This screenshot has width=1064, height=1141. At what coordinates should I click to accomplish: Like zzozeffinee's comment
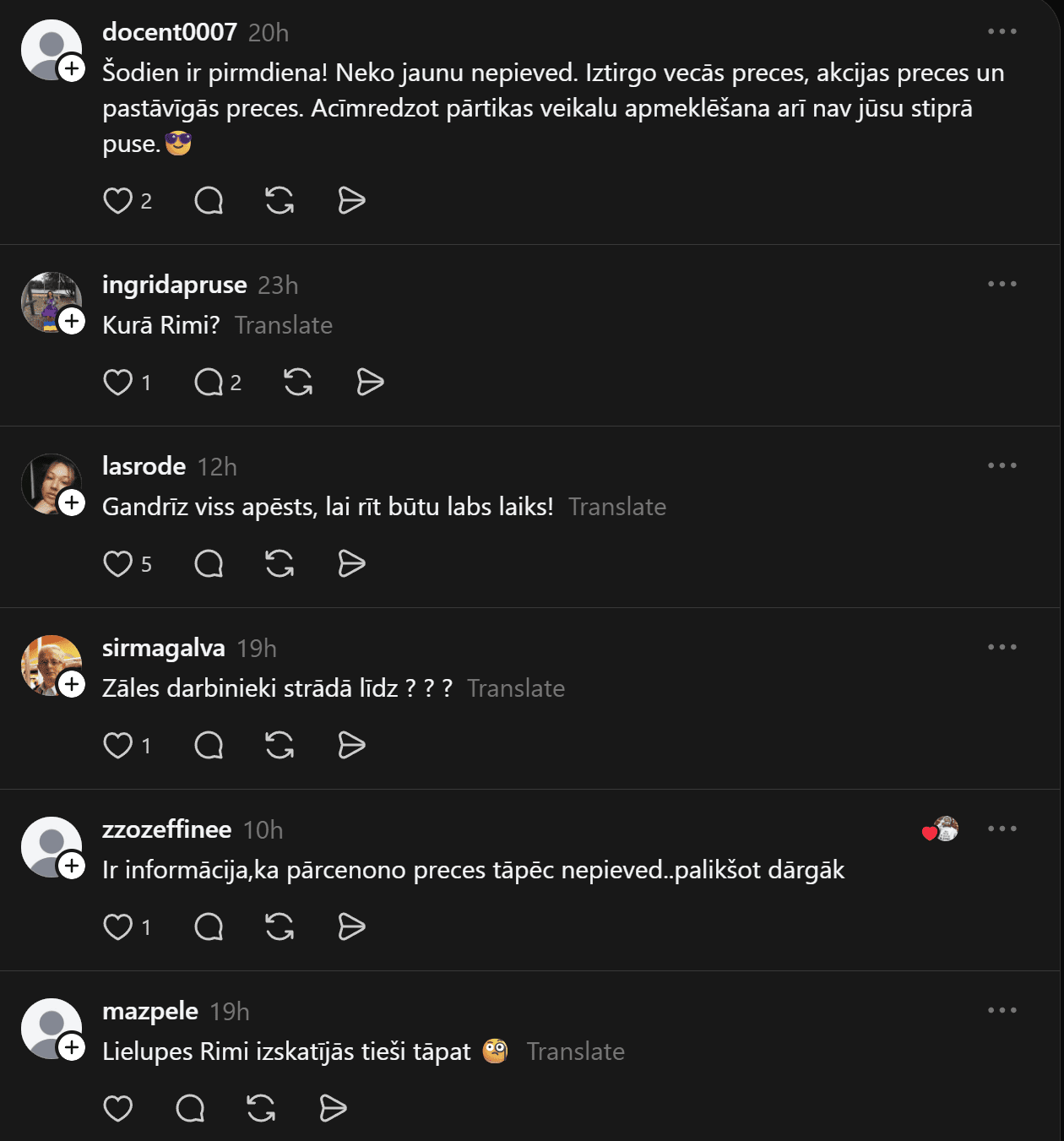pyautogui.click(x=118, y=927)
